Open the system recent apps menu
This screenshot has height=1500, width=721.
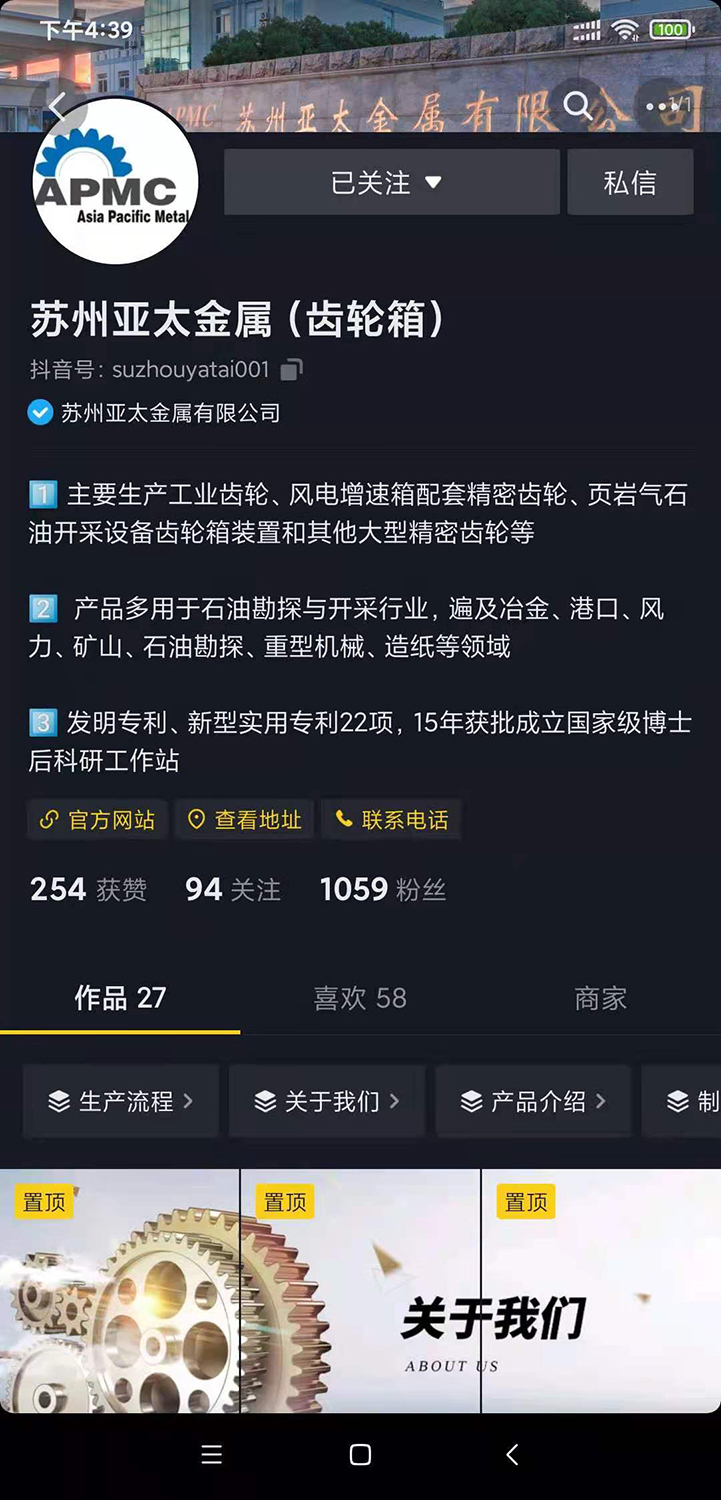click(211, 1454)
